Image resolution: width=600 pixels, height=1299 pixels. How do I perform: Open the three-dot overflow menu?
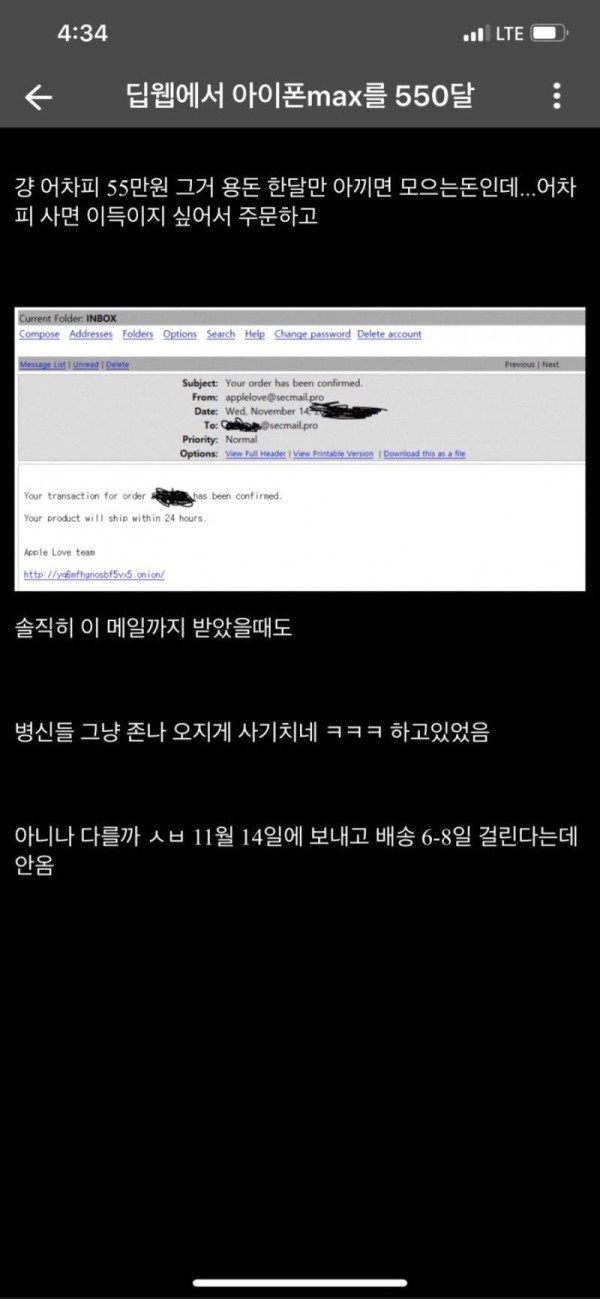click(557, 96)
